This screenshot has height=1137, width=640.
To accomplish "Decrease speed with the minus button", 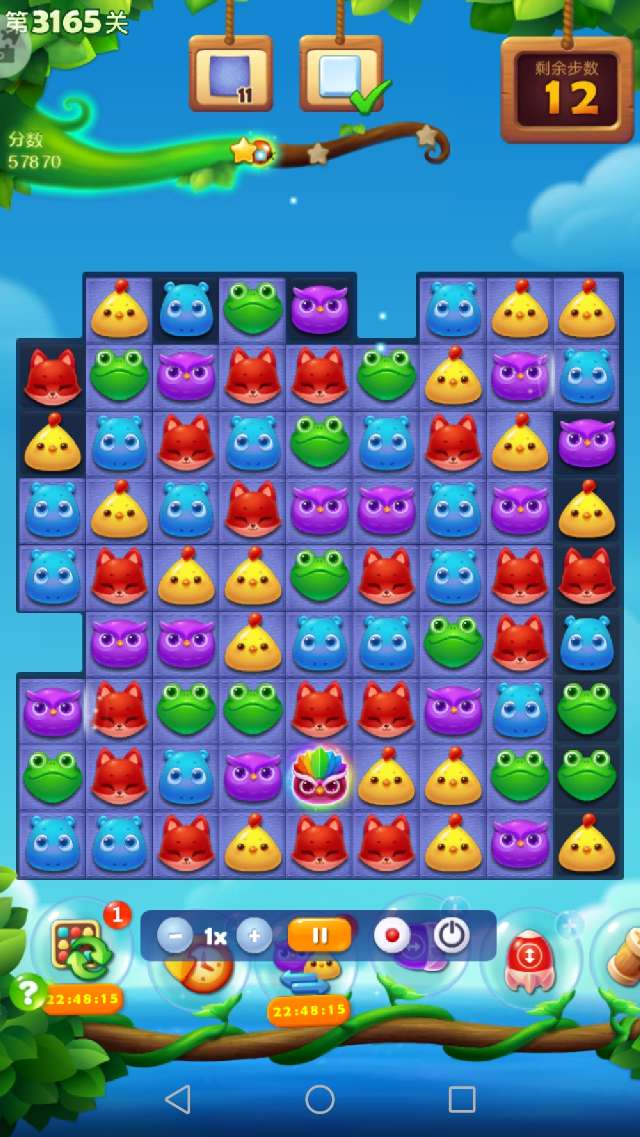I will pyautogui.click(x=176, y=936).
